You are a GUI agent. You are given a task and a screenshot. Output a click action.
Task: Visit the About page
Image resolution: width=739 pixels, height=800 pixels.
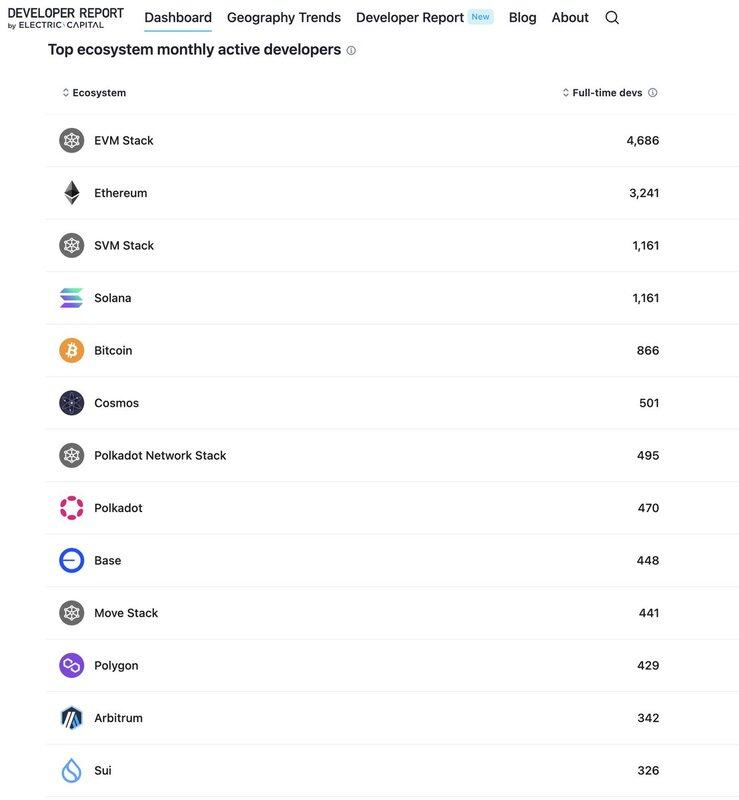pos(570,17)
